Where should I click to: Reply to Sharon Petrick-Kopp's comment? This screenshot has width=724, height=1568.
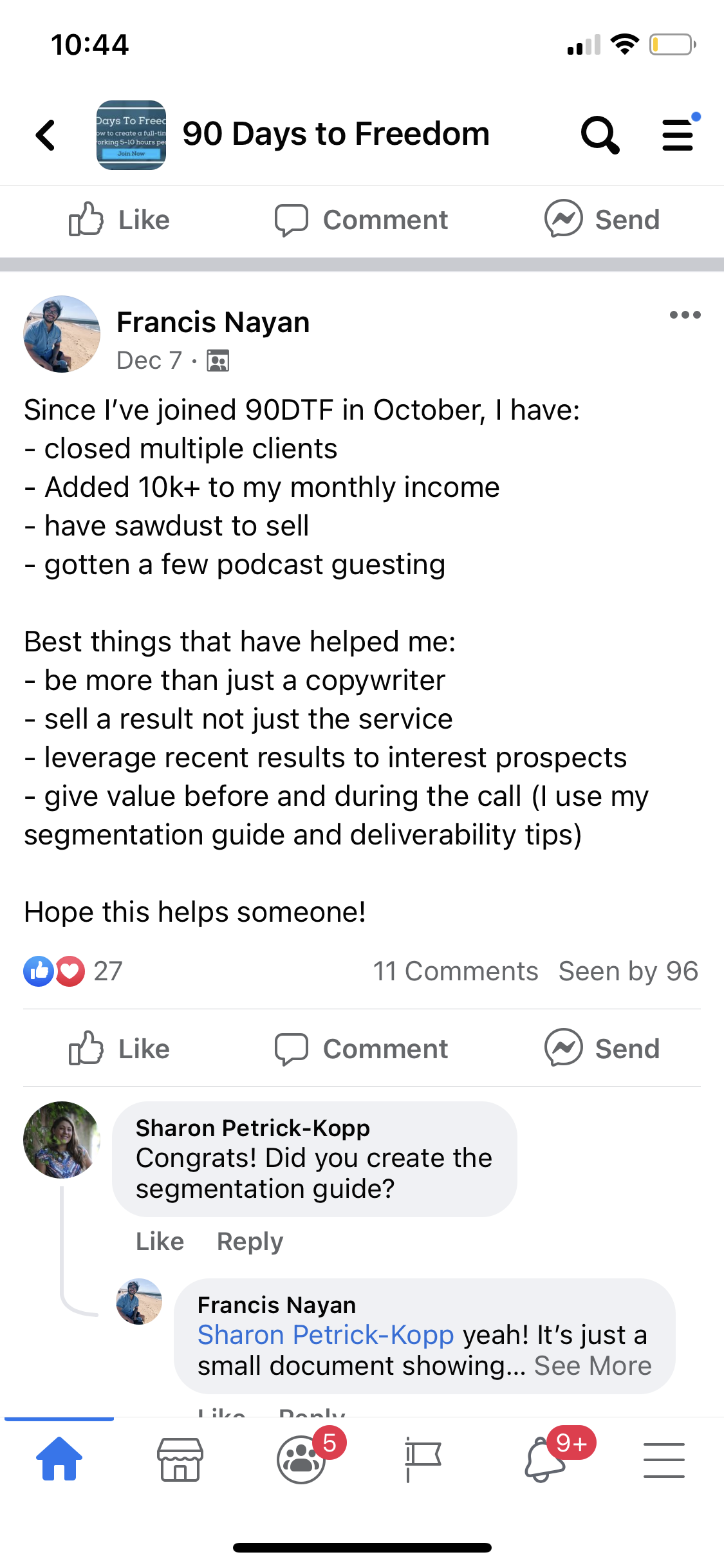click(250, 1241)
